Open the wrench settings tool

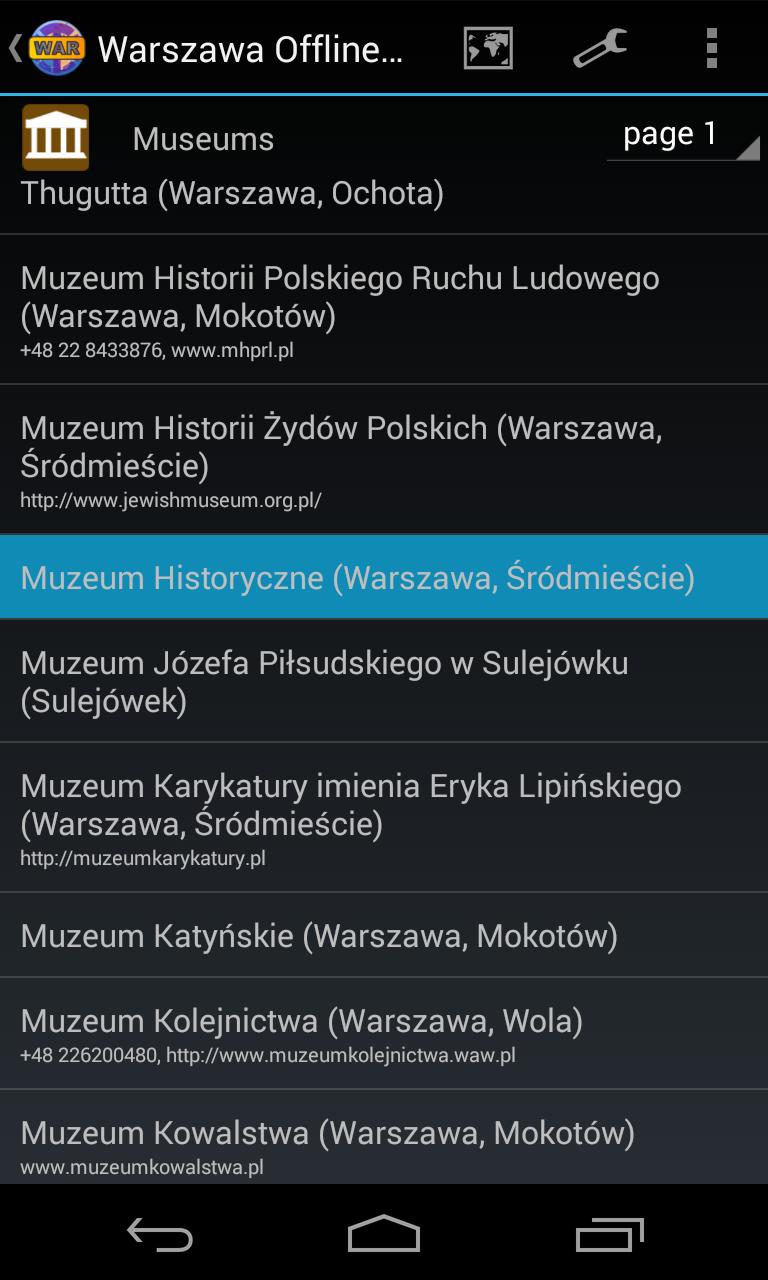point(600,48)
